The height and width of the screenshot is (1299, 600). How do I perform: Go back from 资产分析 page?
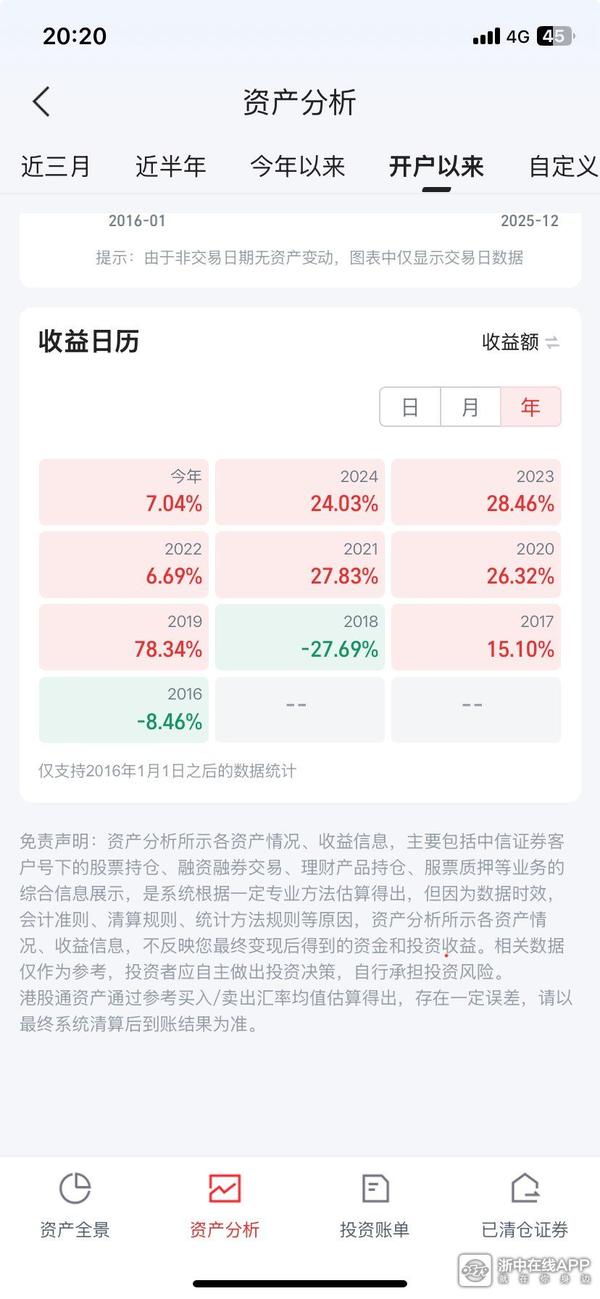41,102
